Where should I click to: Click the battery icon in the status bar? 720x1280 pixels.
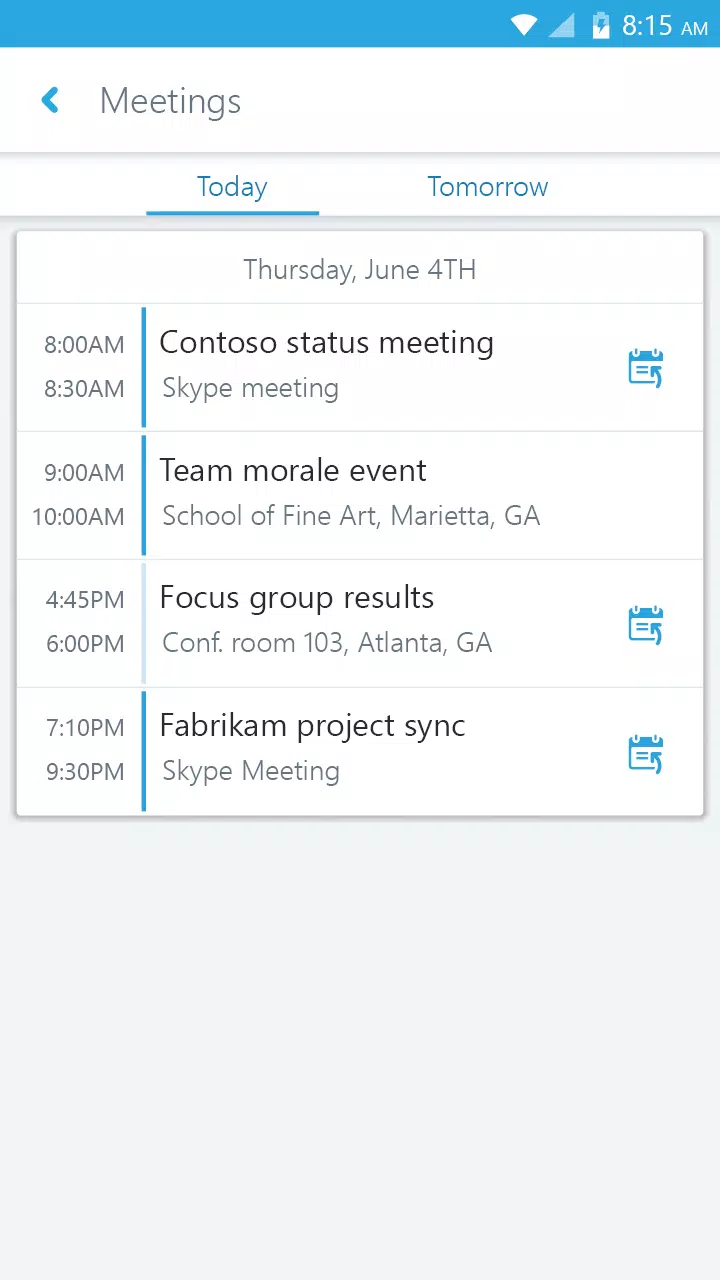tap(598, 25)
